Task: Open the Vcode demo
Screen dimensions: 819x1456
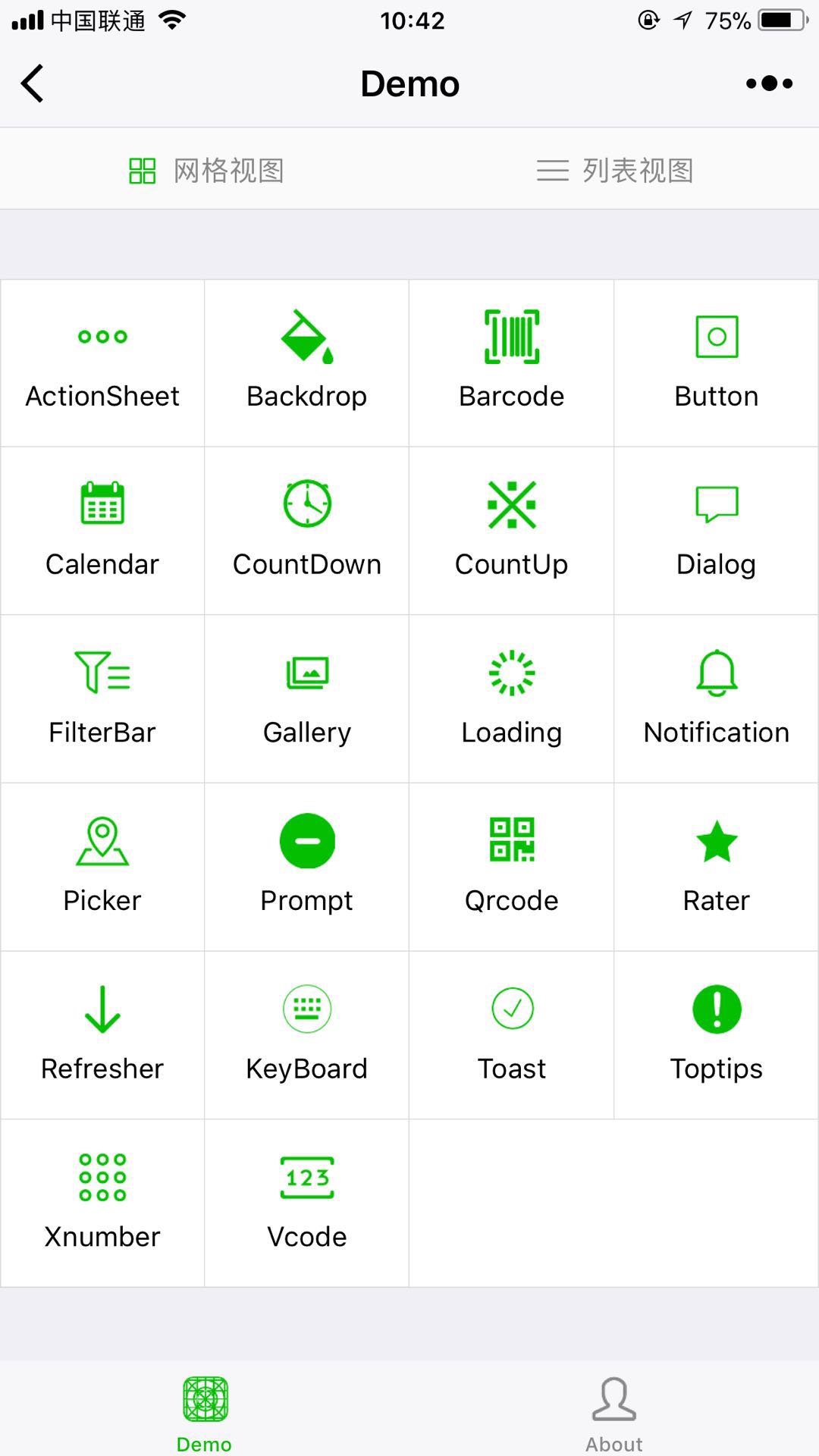Action: [307, 1203]
